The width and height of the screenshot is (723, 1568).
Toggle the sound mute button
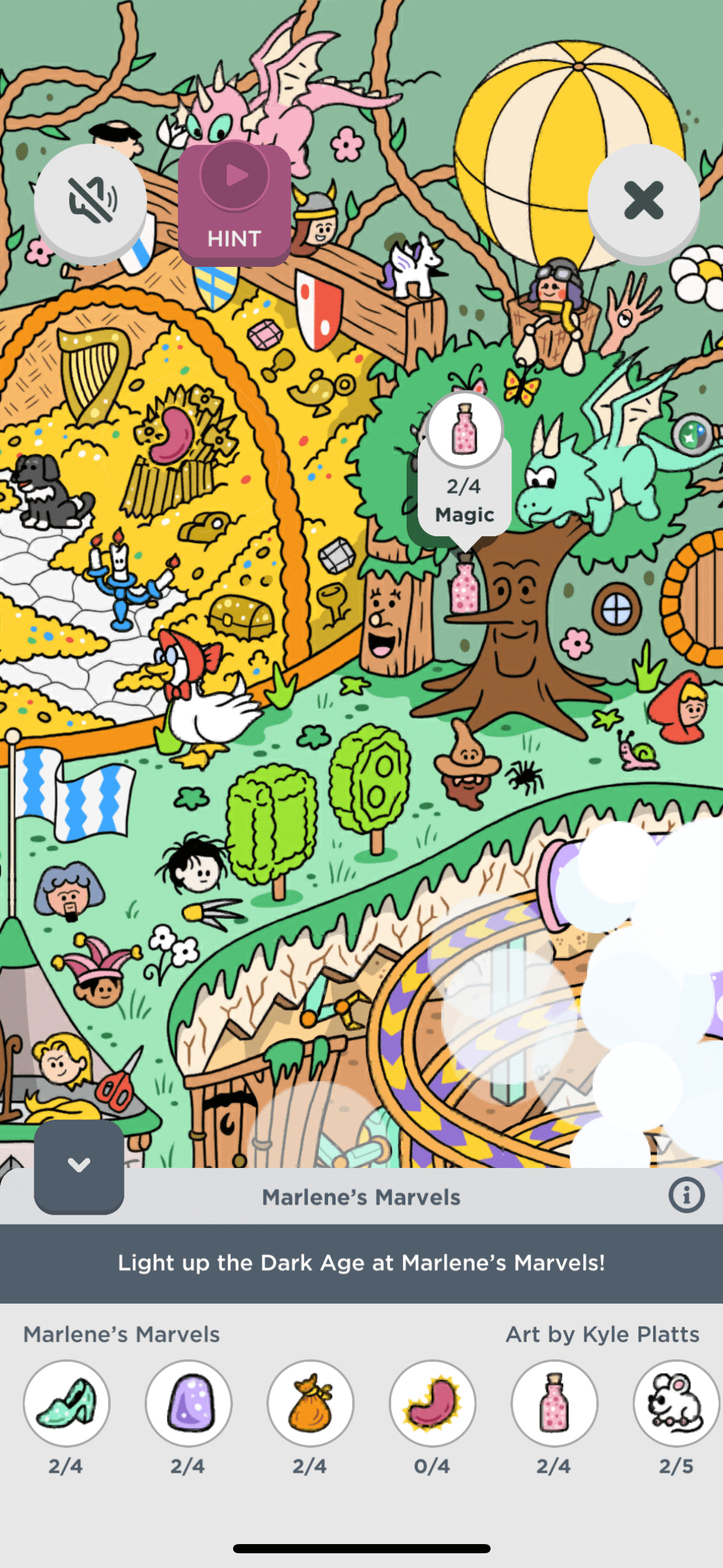(90, 201)
